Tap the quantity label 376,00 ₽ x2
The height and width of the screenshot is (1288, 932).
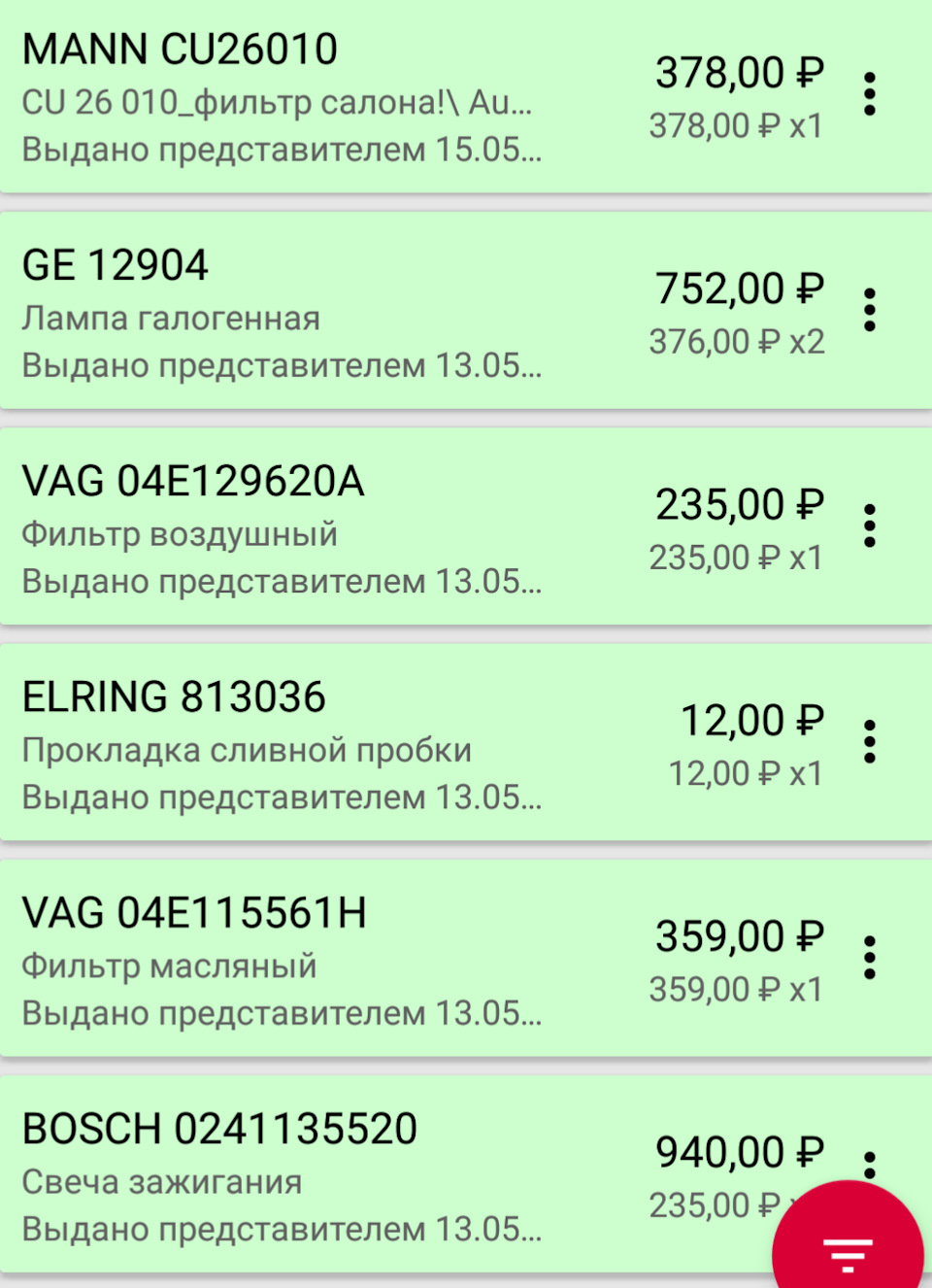click(737, 342)
